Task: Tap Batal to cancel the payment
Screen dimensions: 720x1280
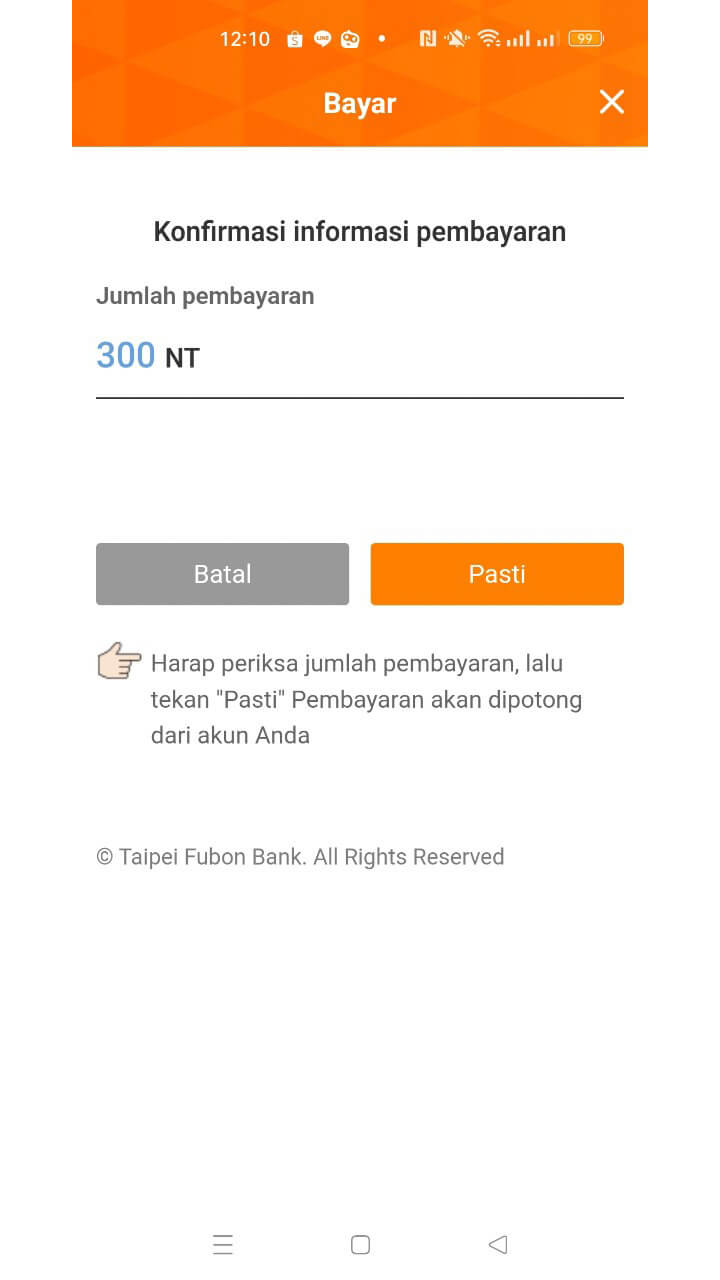Action: [222, 574]
